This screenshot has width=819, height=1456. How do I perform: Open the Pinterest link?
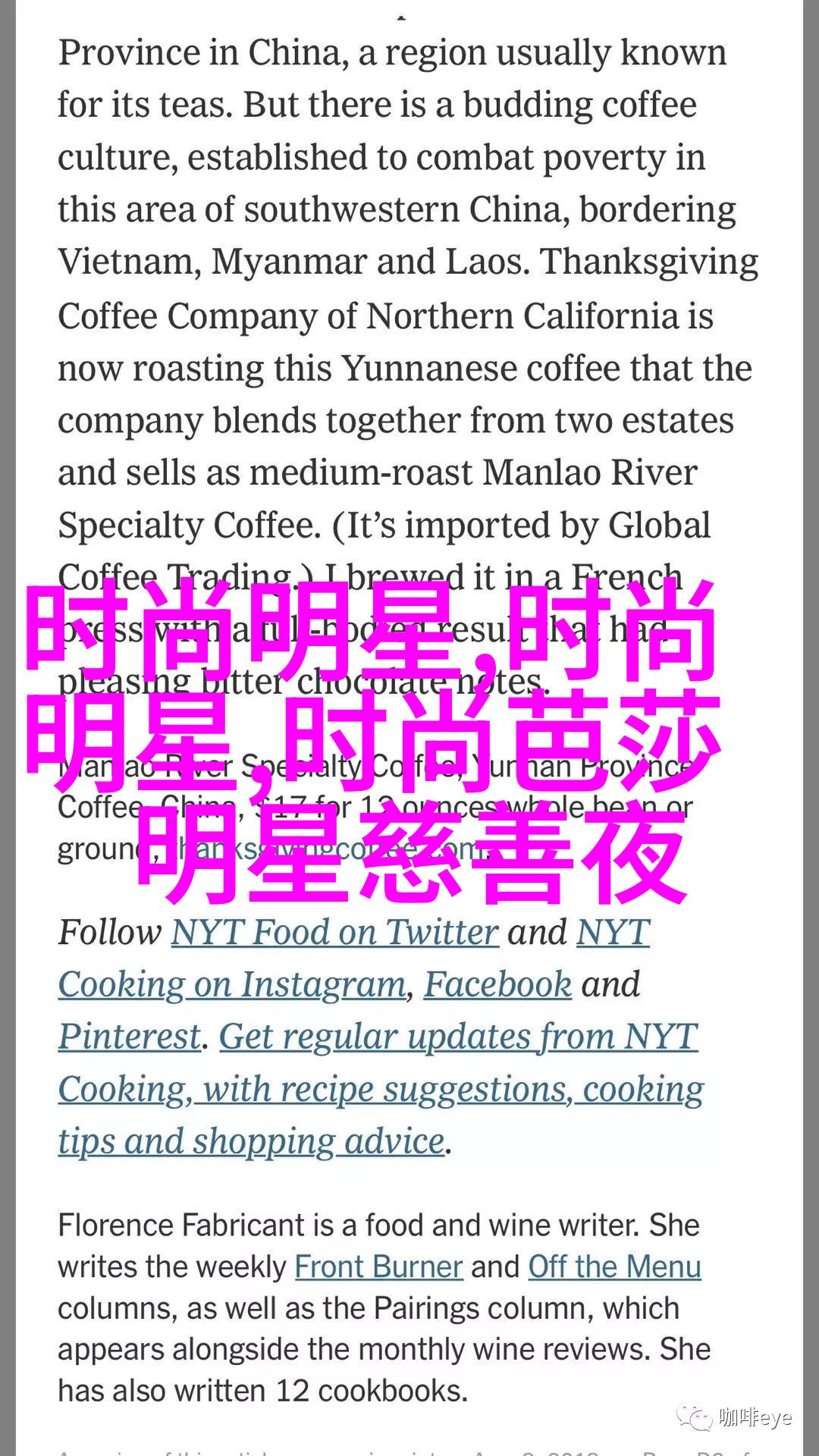(130, 1037)
